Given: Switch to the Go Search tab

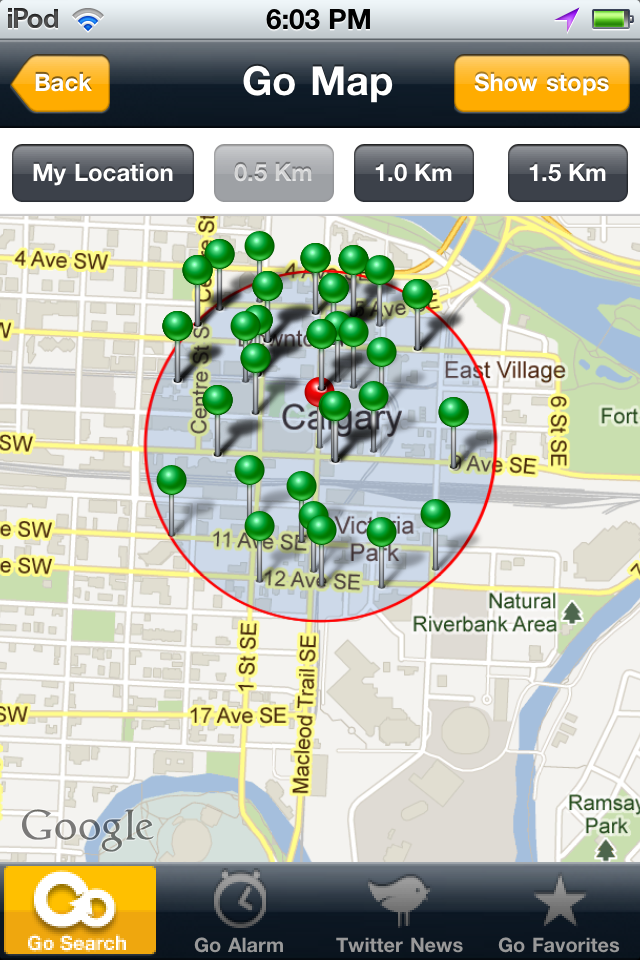Looking at the screenshot, I should point(78,910).
